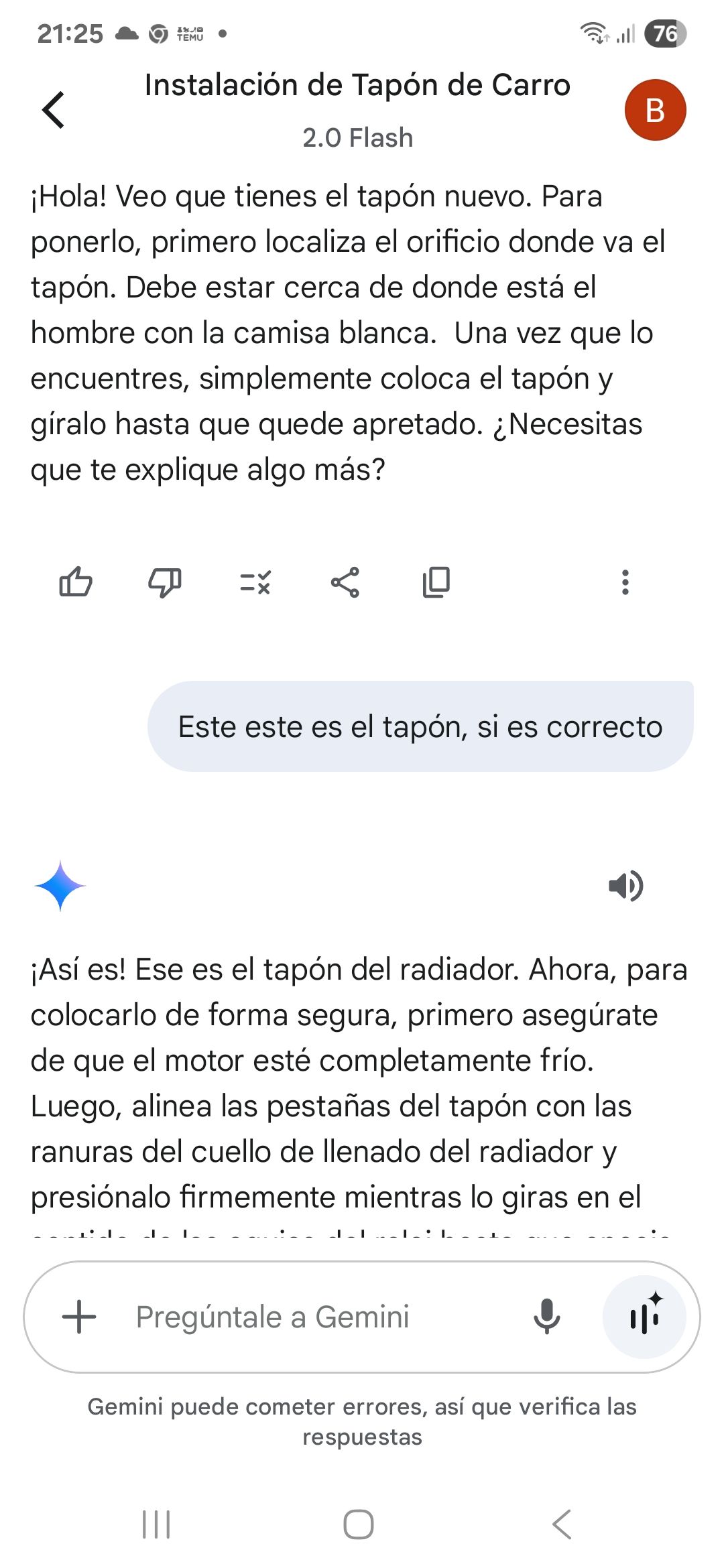Open the profile avatar menu
This screenshot has width=724, height=1568.
(x=653, y=109)
